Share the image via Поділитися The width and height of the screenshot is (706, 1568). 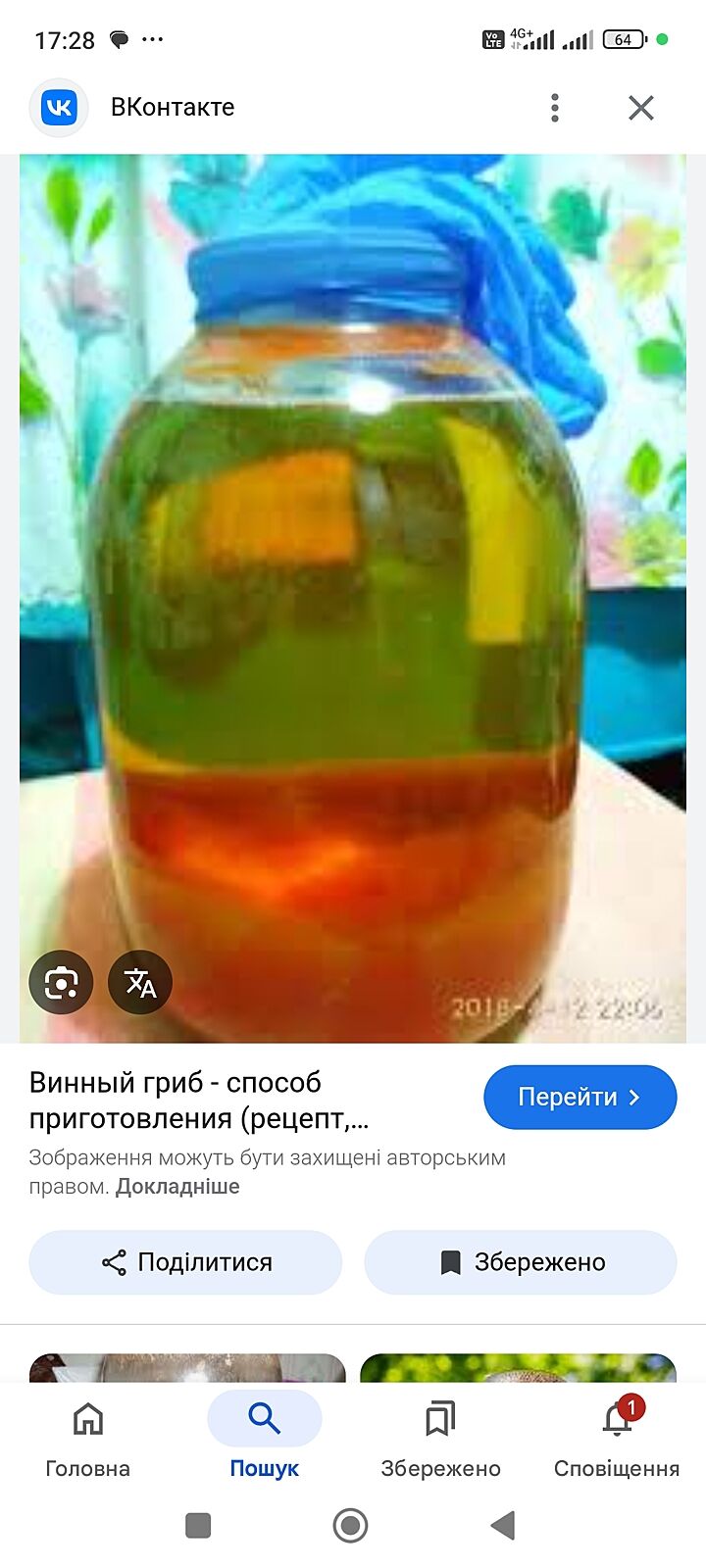pos(185,1262)
